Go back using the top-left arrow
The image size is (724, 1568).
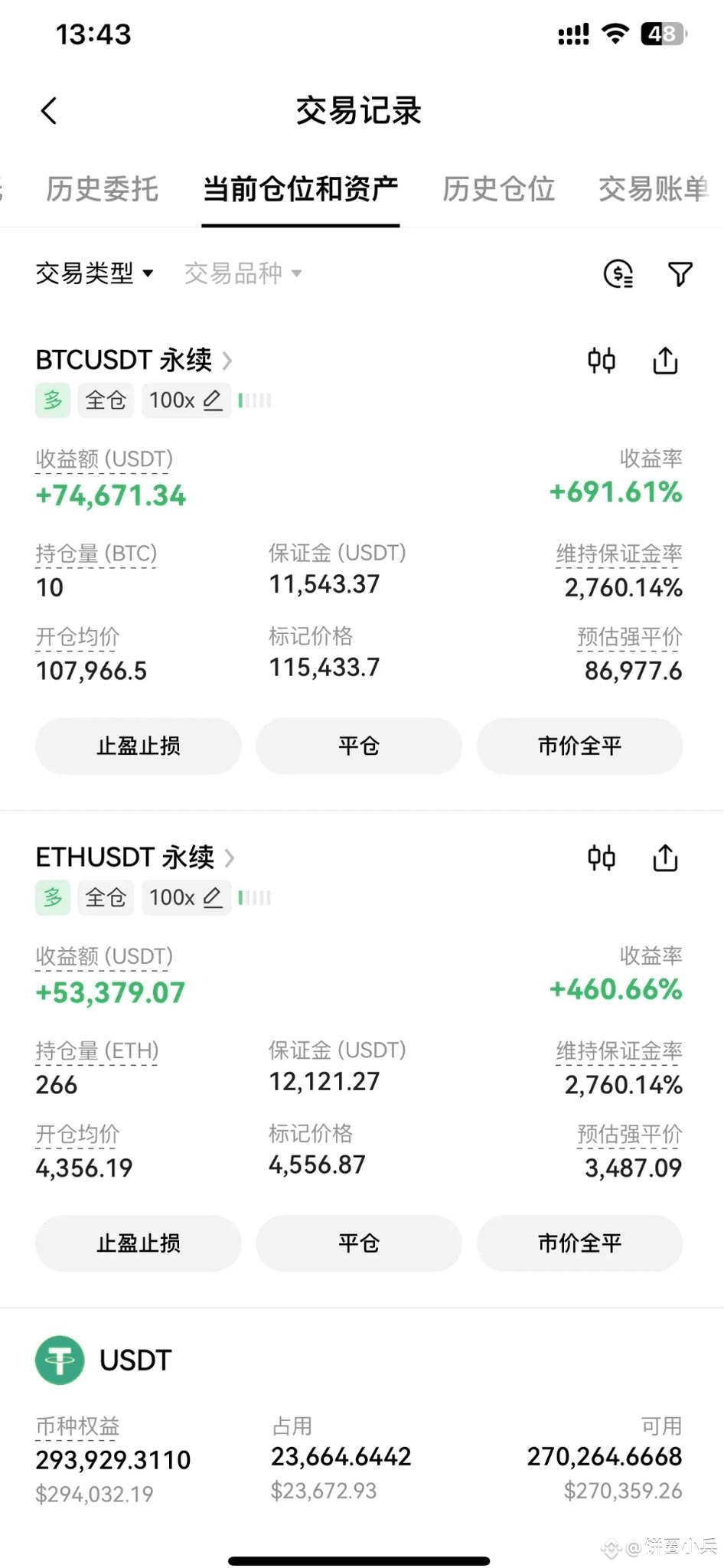[48, 111]
